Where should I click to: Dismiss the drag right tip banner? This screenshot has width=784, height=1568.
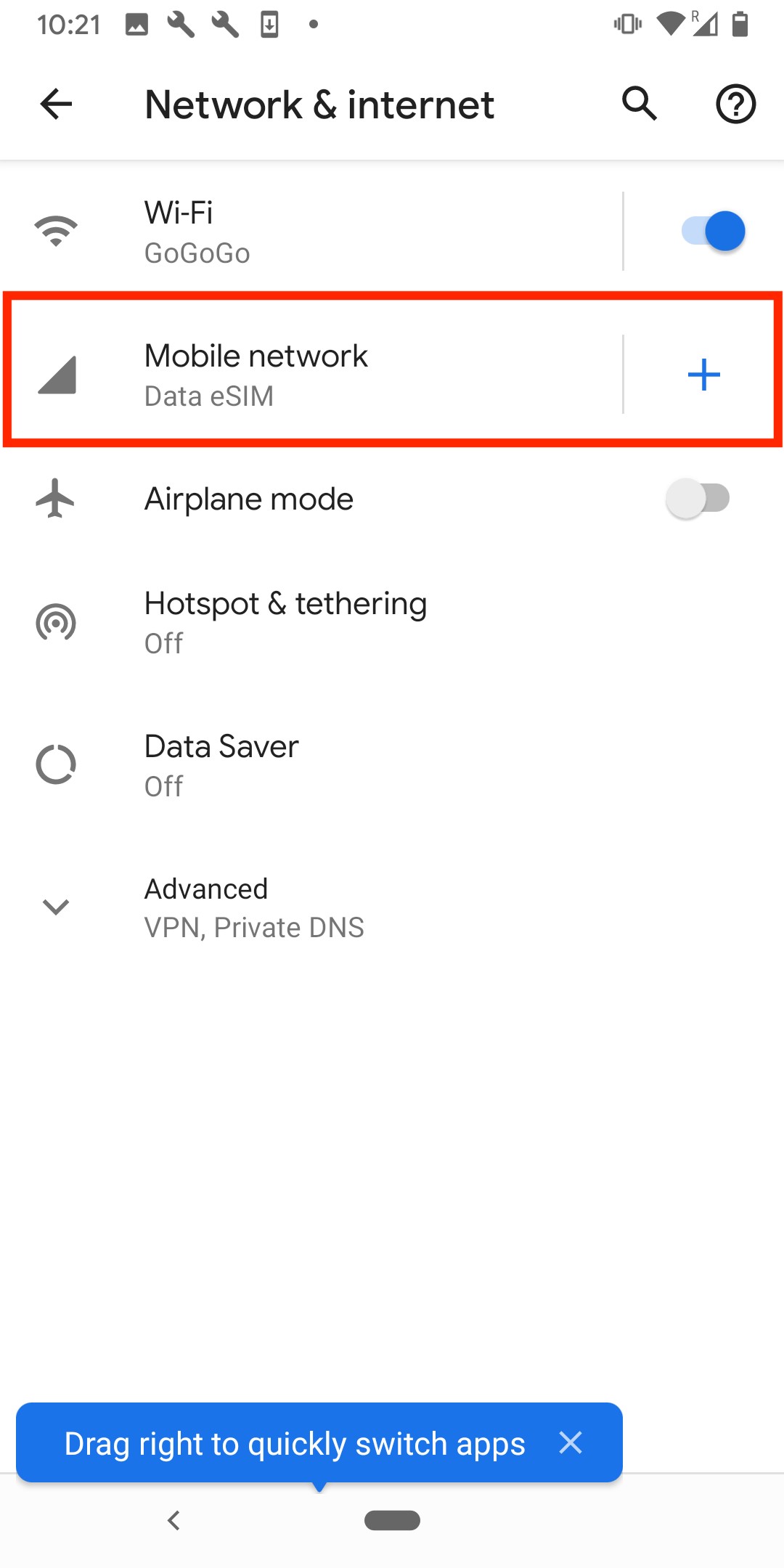(571, 1442)
